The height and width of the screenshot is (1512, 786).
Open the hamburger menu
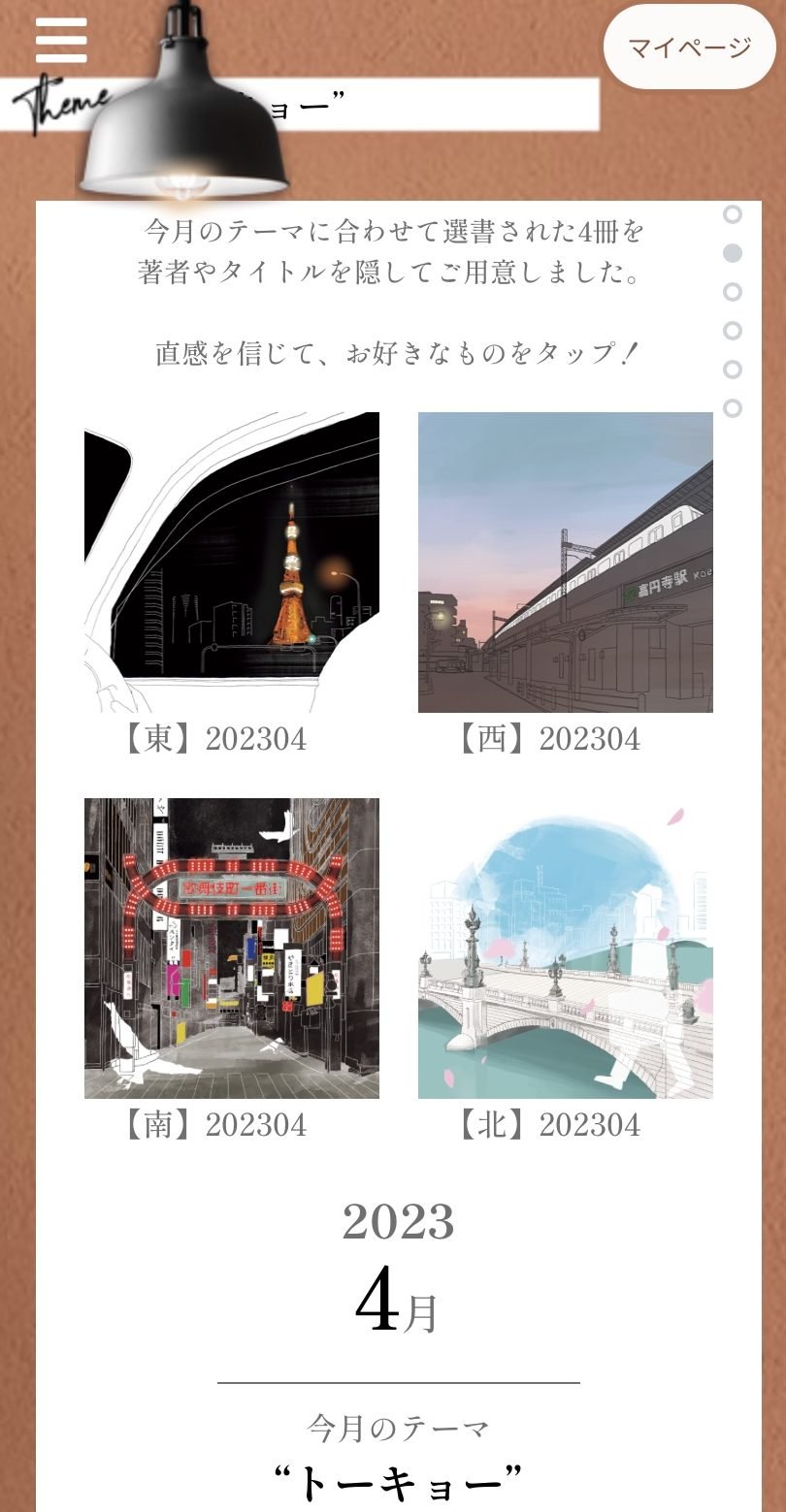(x=61, y=41)
